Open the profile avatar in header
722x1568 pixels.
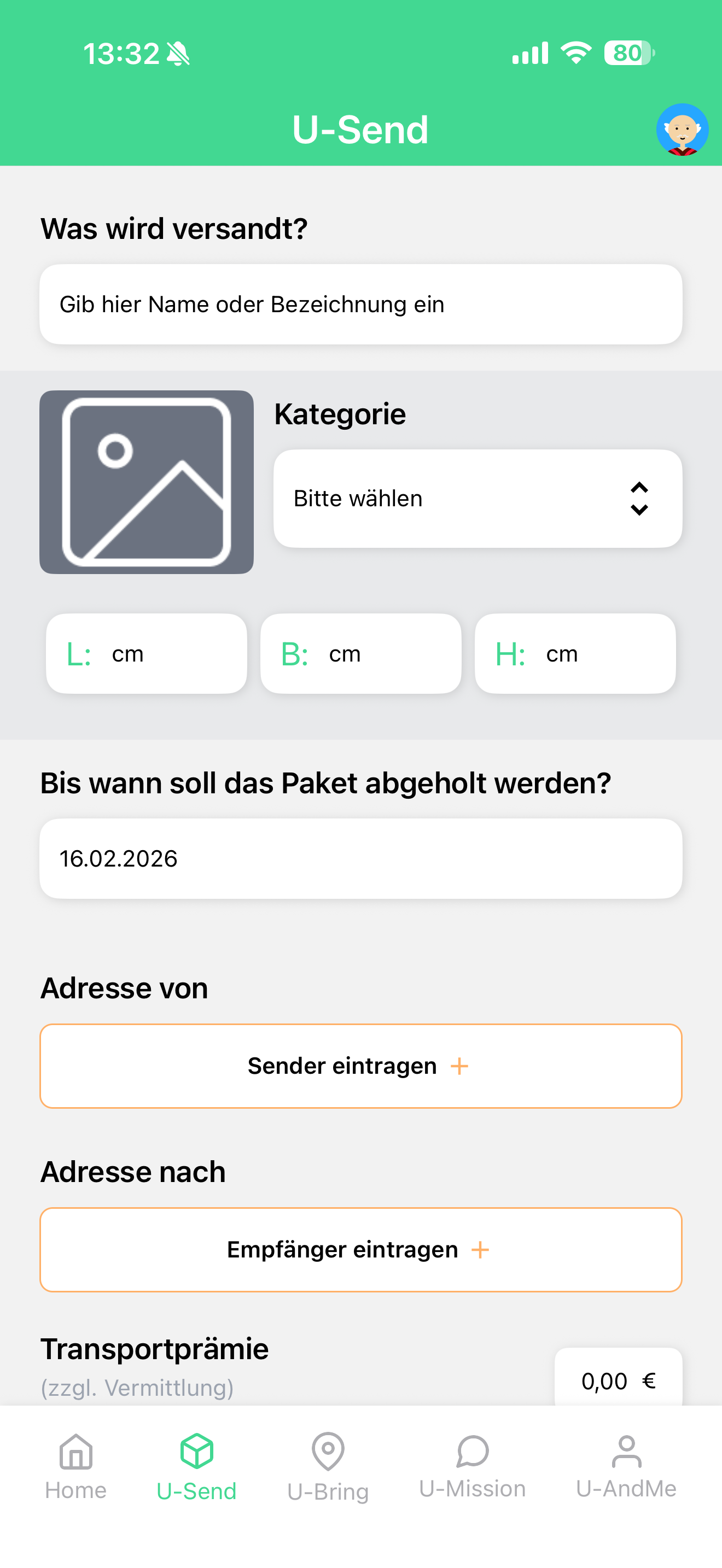click(x=682, y=130)
